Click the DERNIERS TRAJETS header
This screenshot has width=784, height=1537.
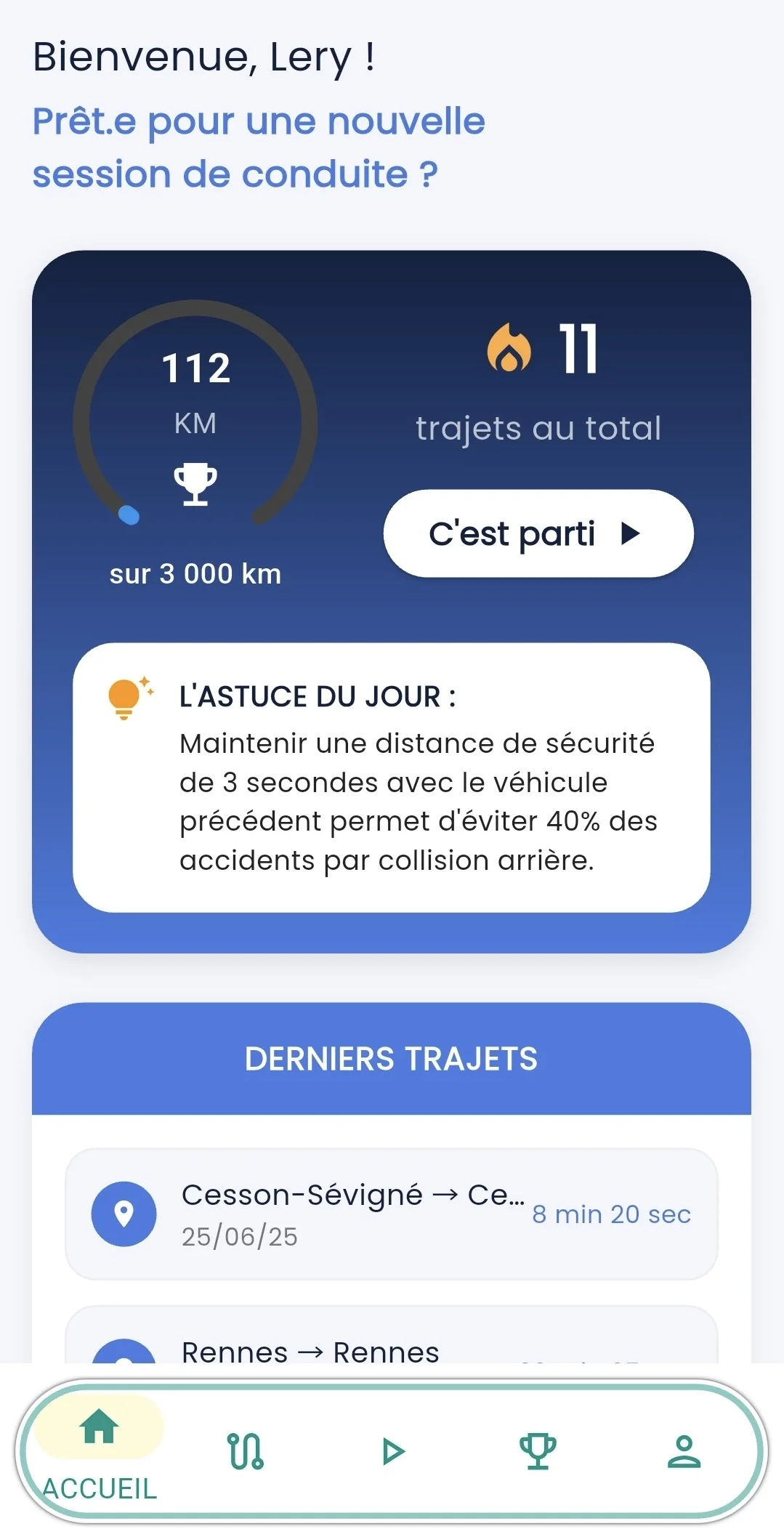coord(392,1058)
